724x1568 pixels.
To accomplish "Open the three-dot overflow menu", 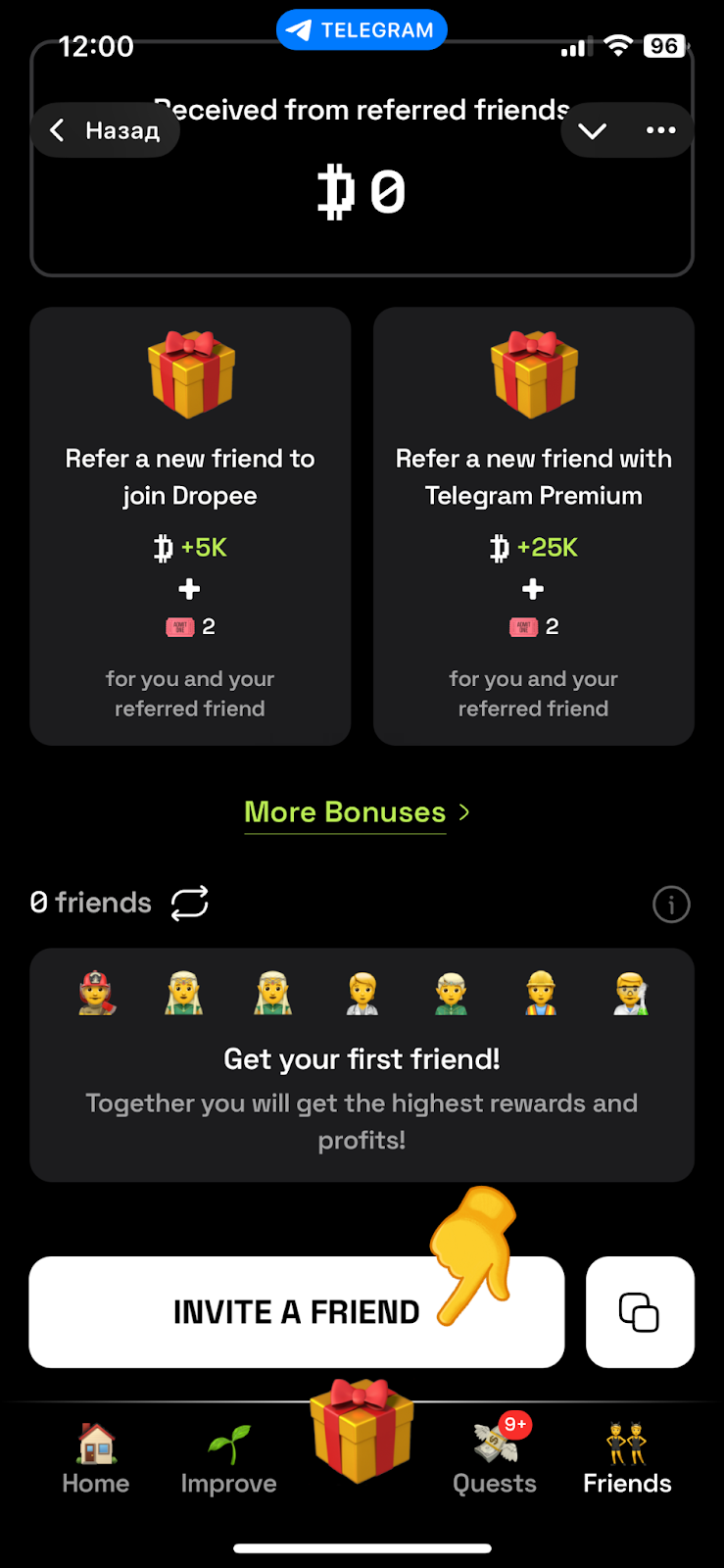I will (x=661, y=130).
